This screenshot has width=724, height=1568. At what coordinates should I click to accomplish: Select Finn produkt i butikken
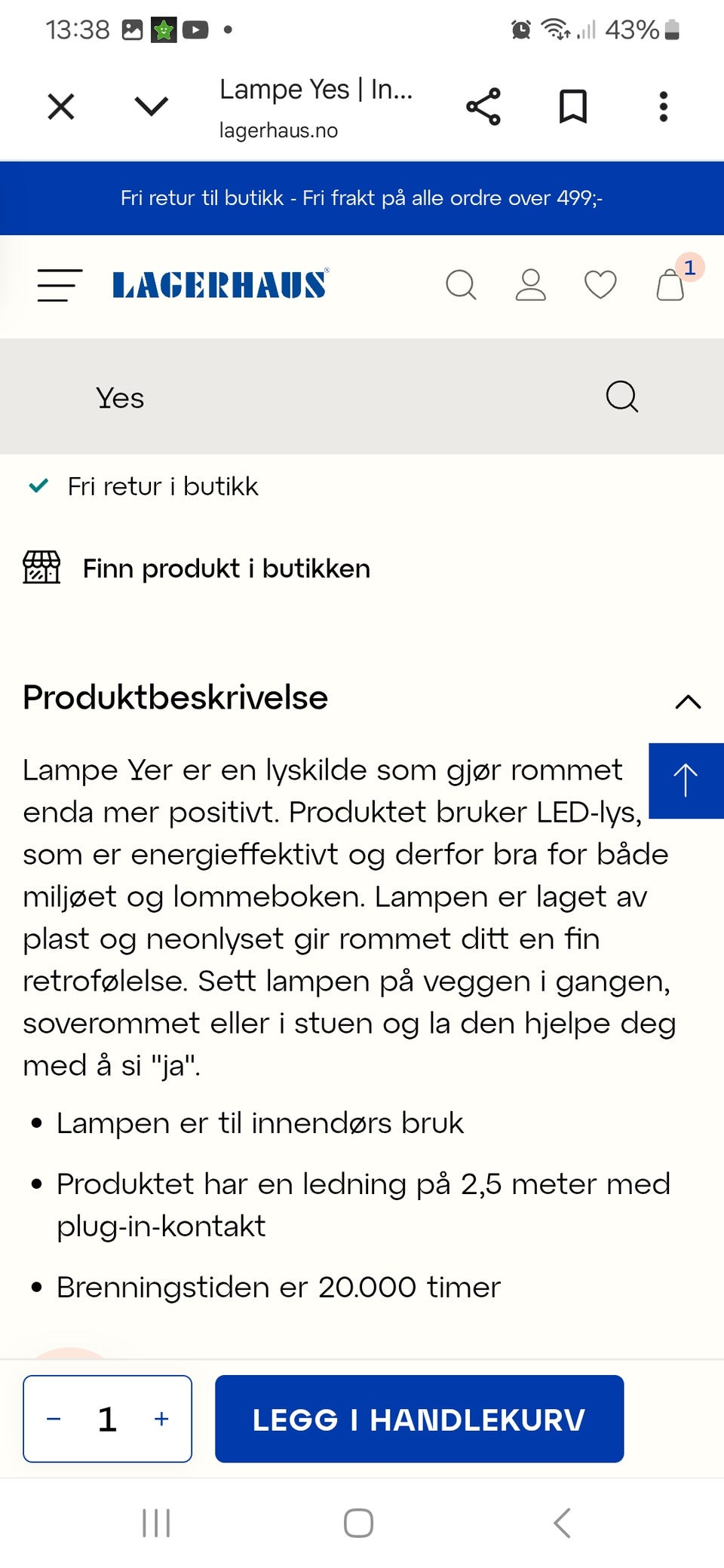(225, 568)
